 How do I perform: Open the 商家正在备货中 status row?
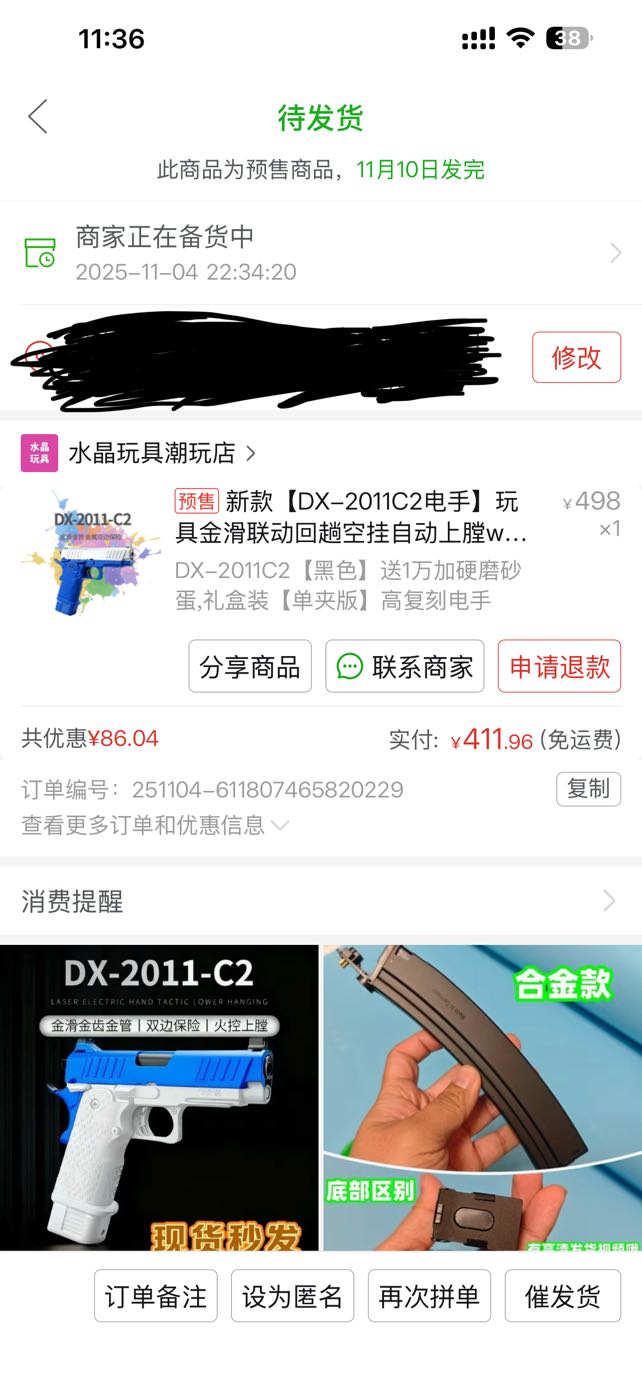pos(320,253)
